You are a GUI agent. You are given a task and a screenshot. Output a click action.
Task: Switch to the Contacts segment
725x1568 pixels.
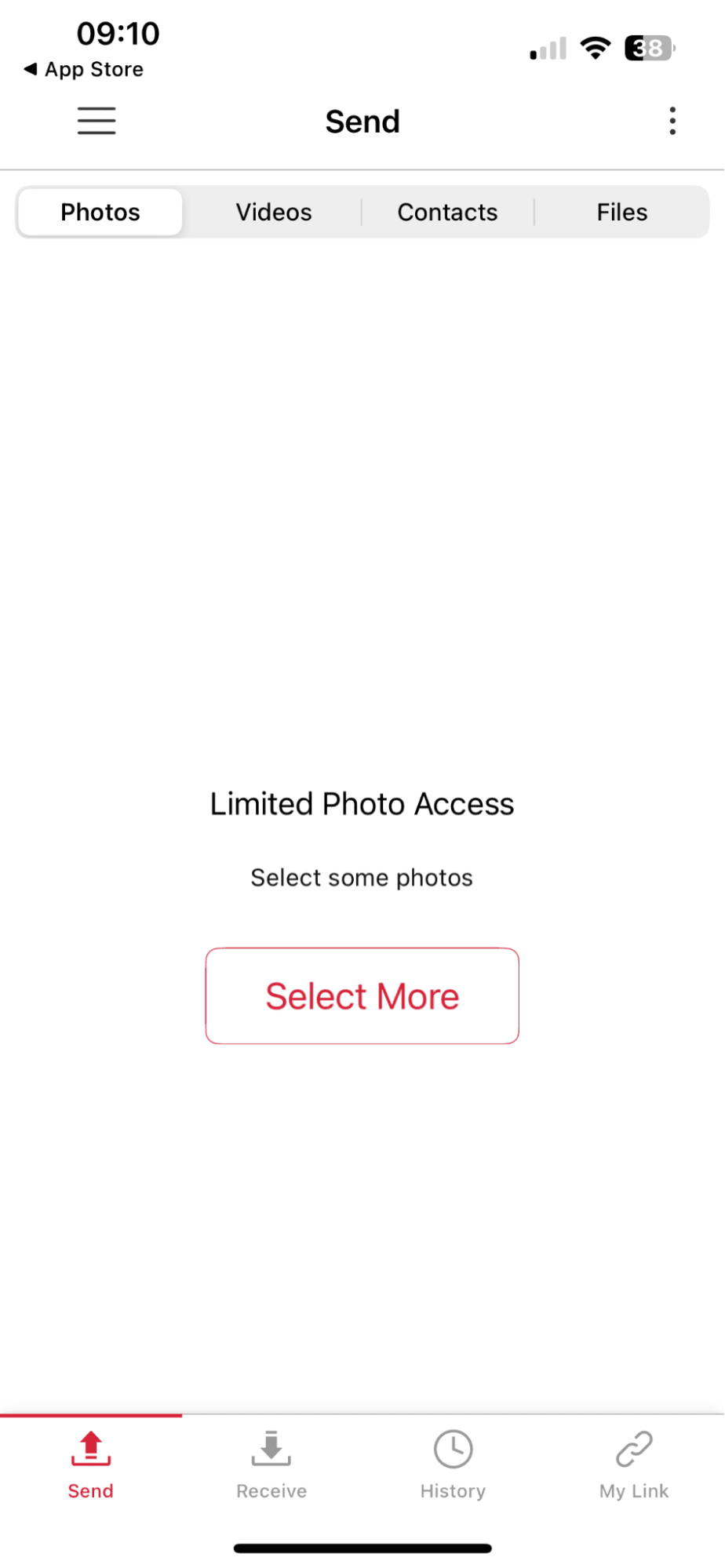pyautogui.click(x=447, y=212)
